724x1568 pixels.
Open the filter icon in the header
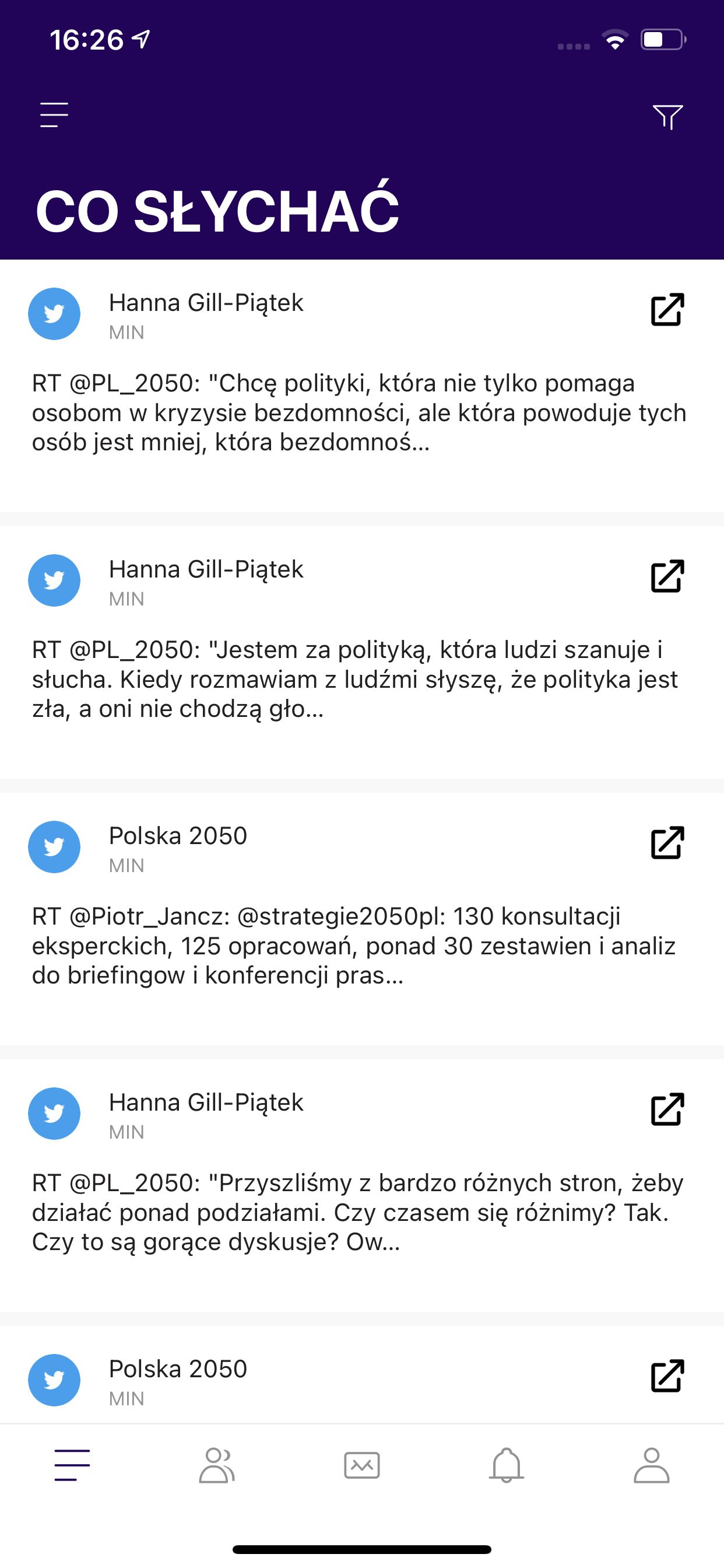coord(667,117)
